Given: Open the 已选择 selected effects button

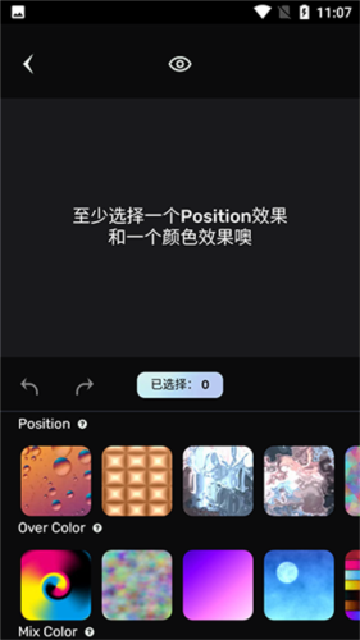Looking at the screenshot, I should point(180,384).
